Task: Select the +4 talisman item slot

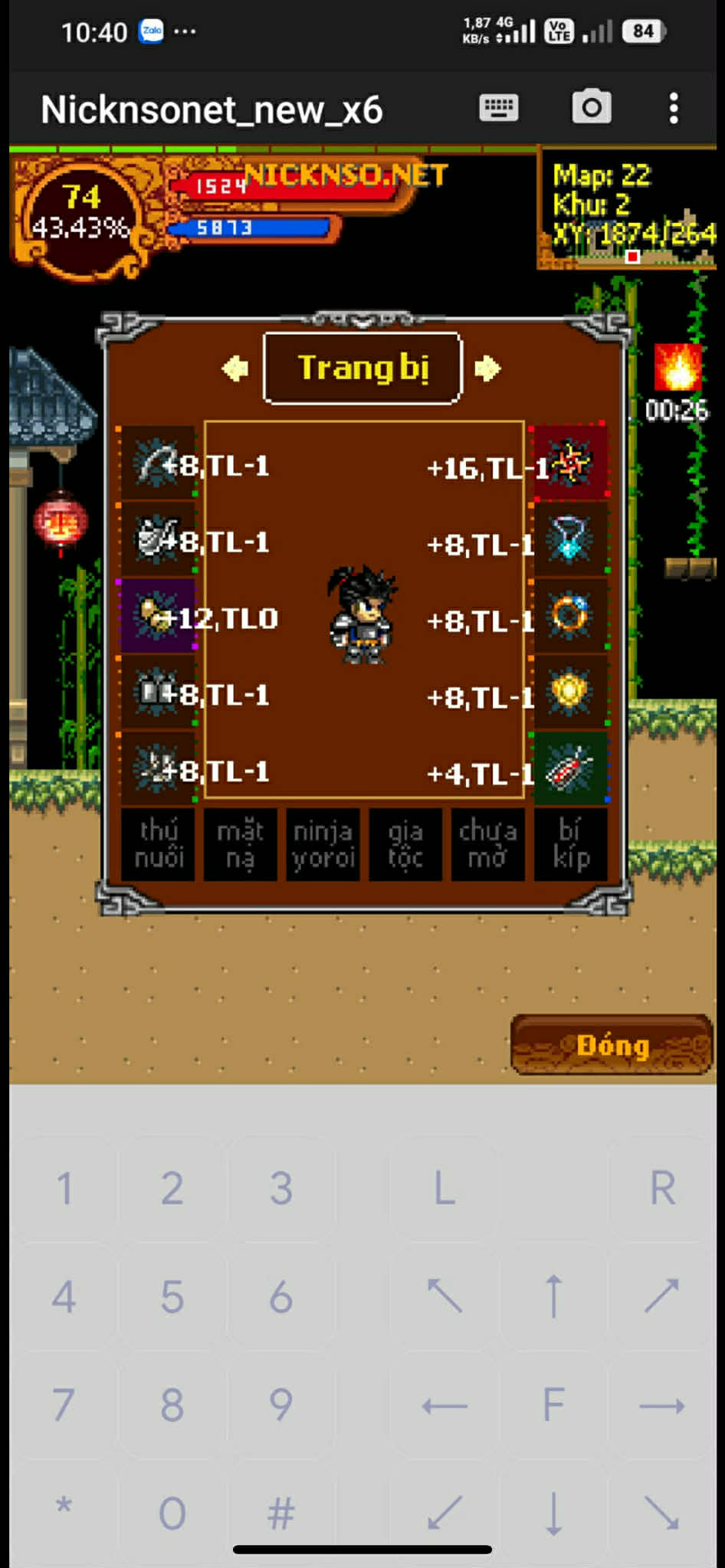Action: tap(571, 768)
